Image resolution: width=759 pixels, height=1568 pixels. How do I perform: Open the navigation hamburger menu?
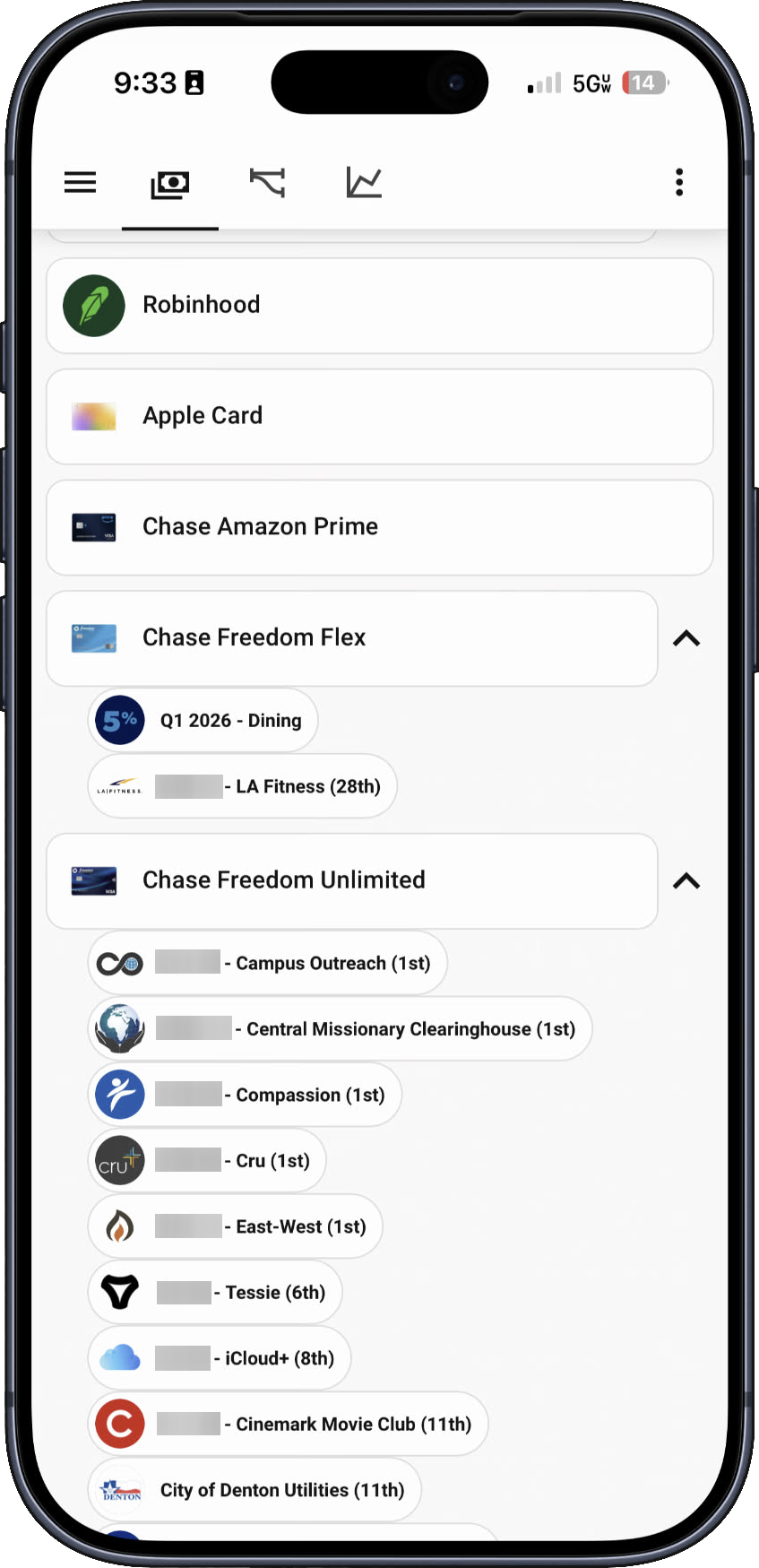pos(80,182)
